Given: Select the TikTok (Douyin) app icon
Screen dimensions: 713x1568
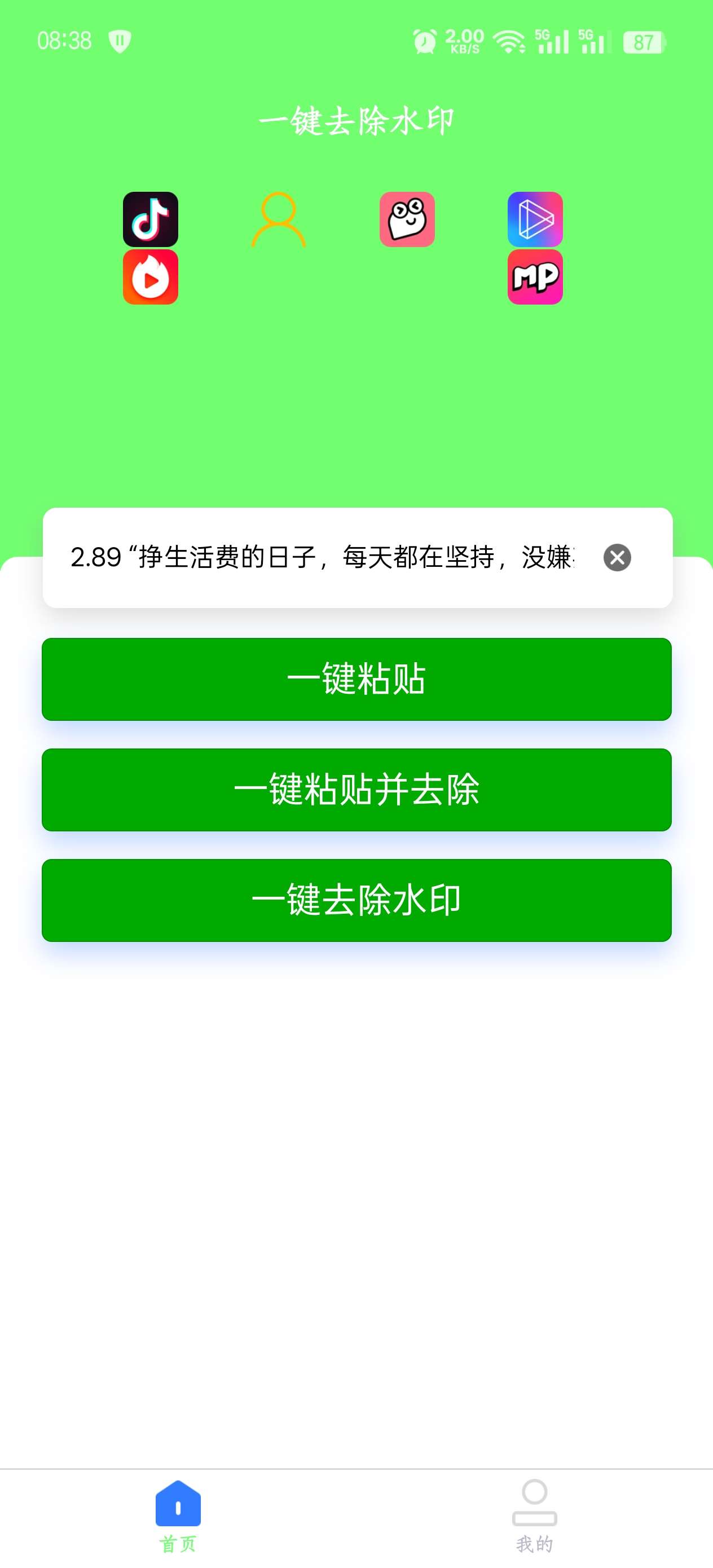Looking at the screenshot, I should [151, 219].
